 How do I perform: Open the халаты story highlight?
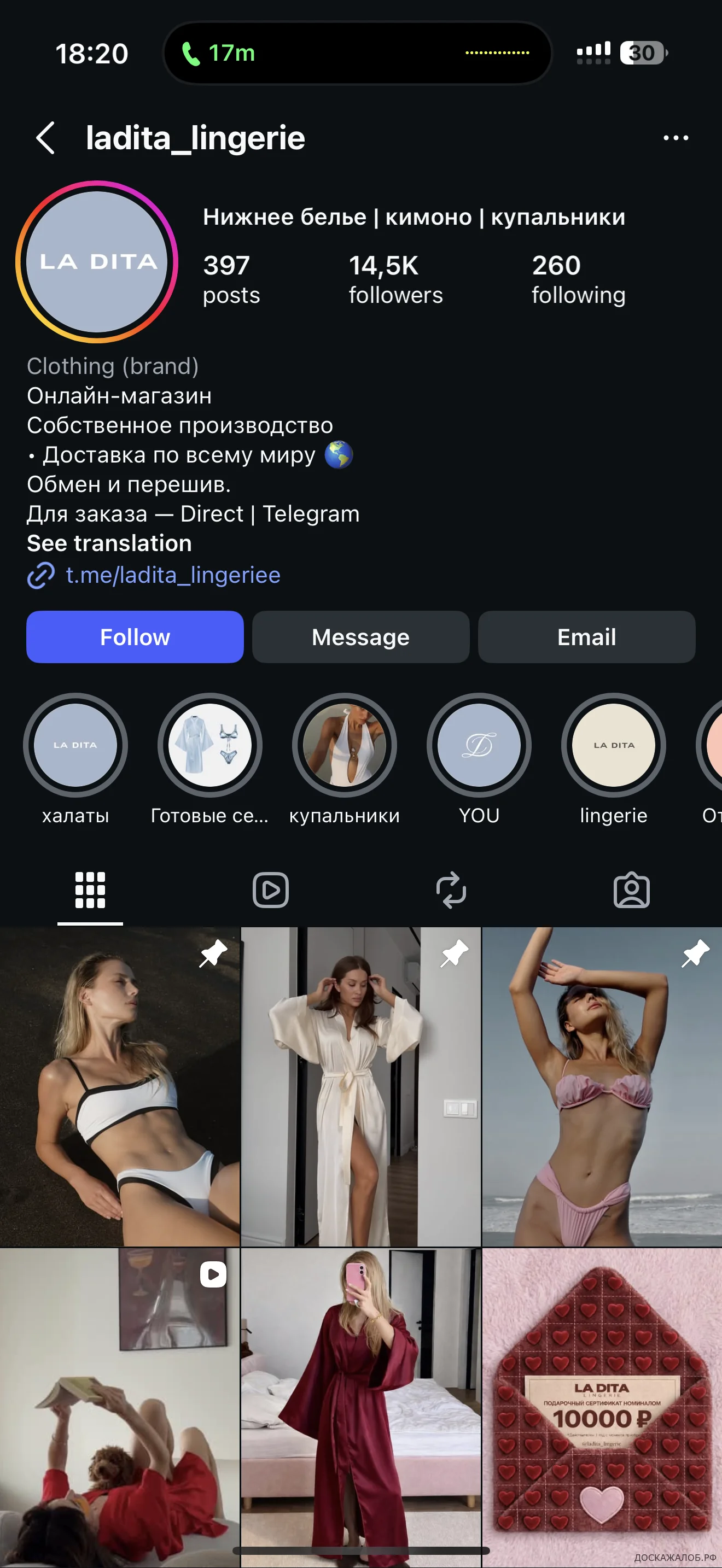(x=75, y=745)
